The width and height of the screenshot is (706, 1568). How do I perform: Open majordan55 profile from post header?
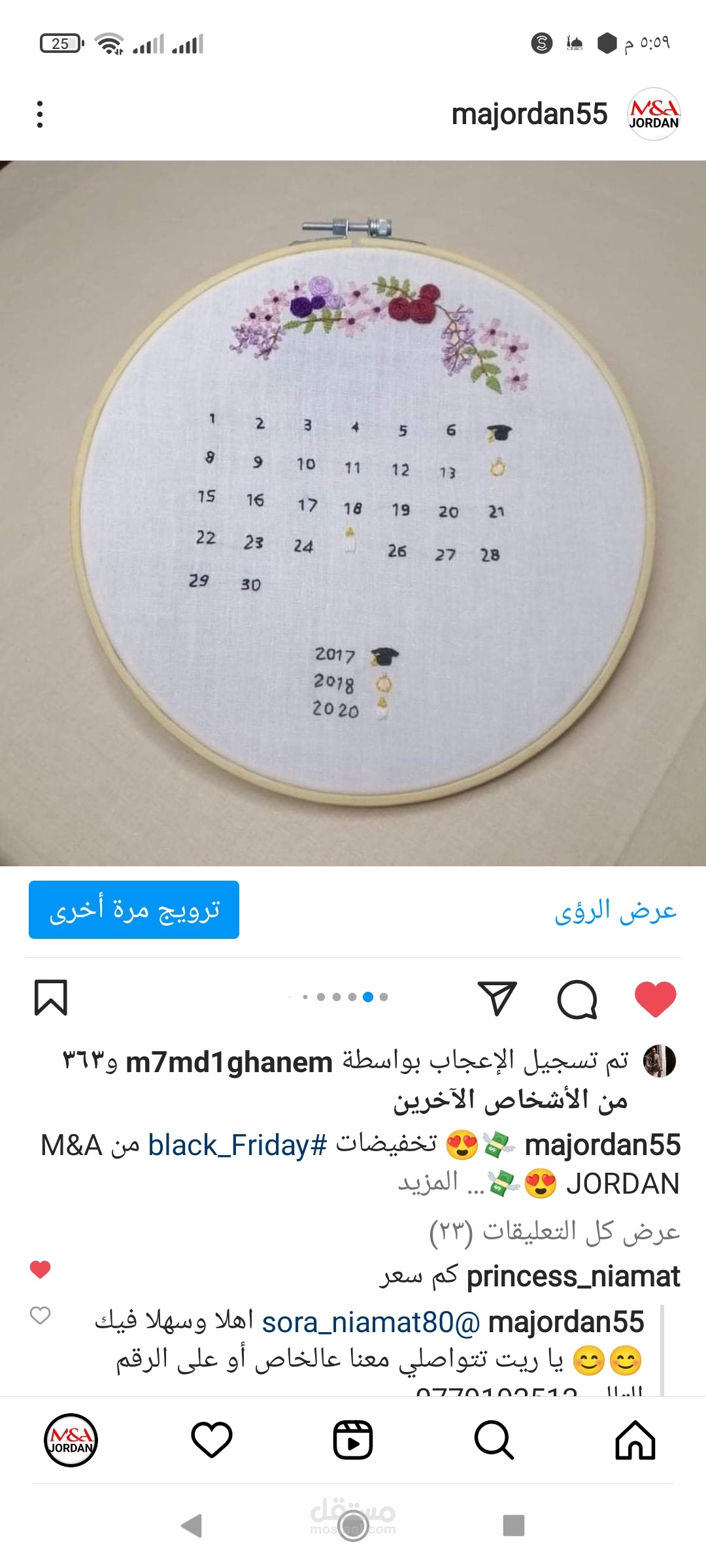(x=529, y=114)
